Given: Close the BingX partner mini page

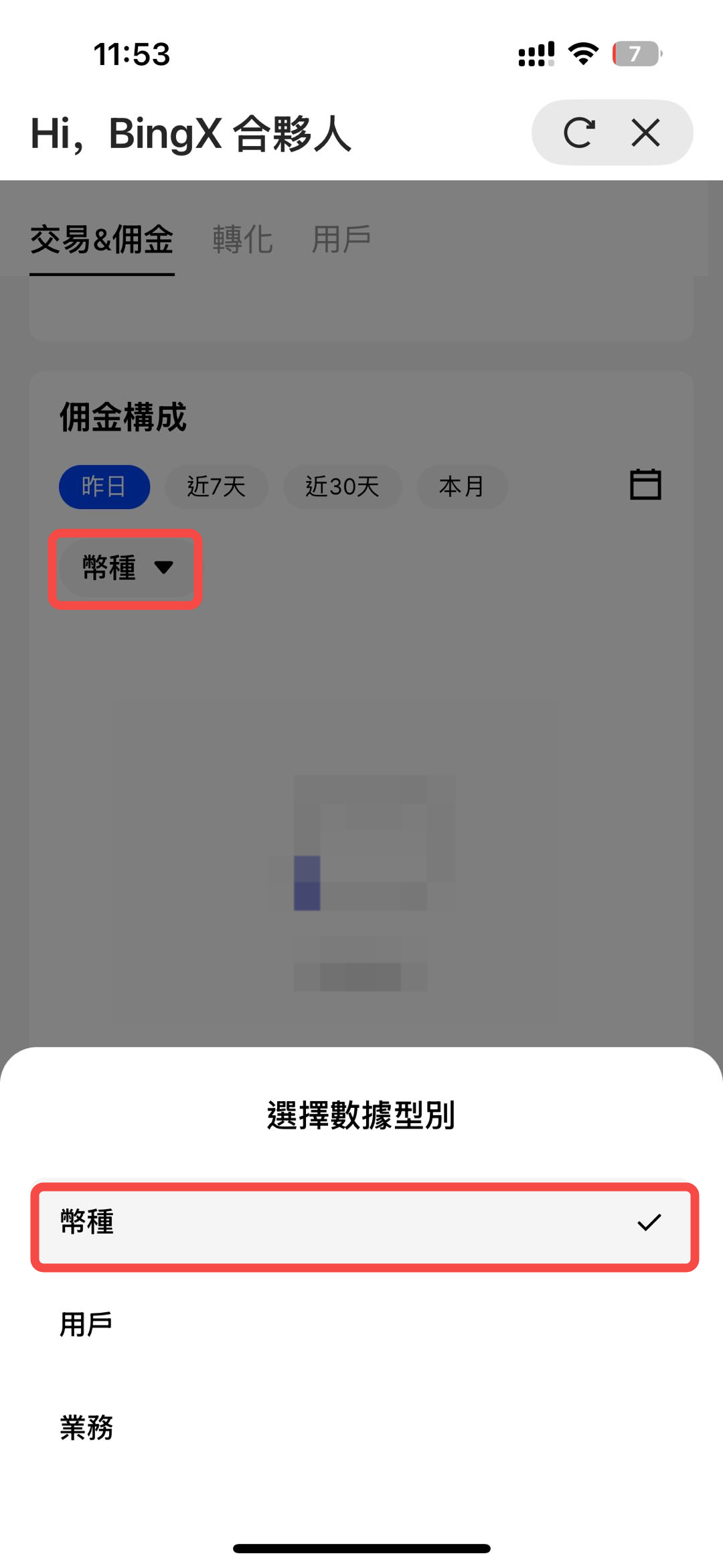Looking at the screenshot, I should (x=645, y=133).
